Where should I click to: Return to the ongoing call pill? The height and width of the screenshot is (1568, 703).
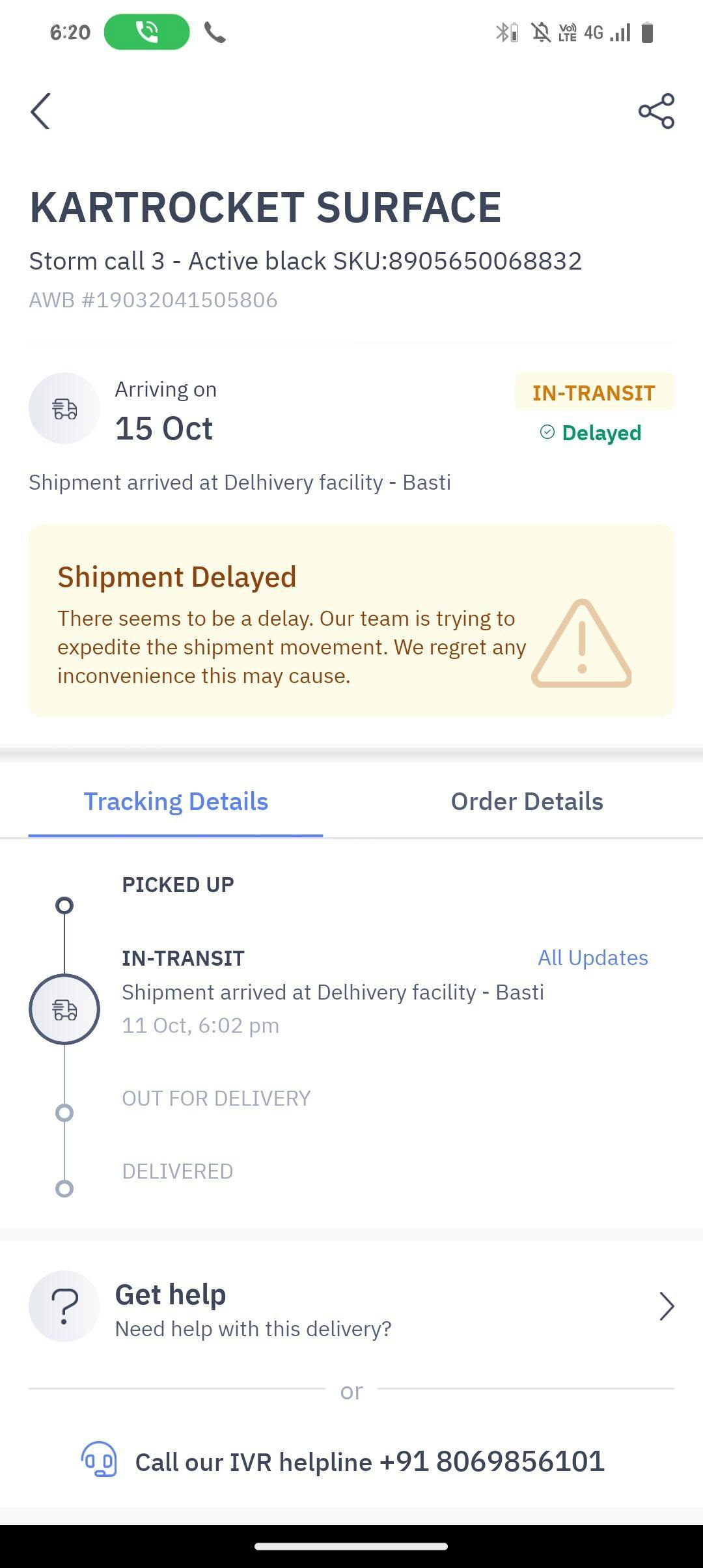[x=147, y=32]
